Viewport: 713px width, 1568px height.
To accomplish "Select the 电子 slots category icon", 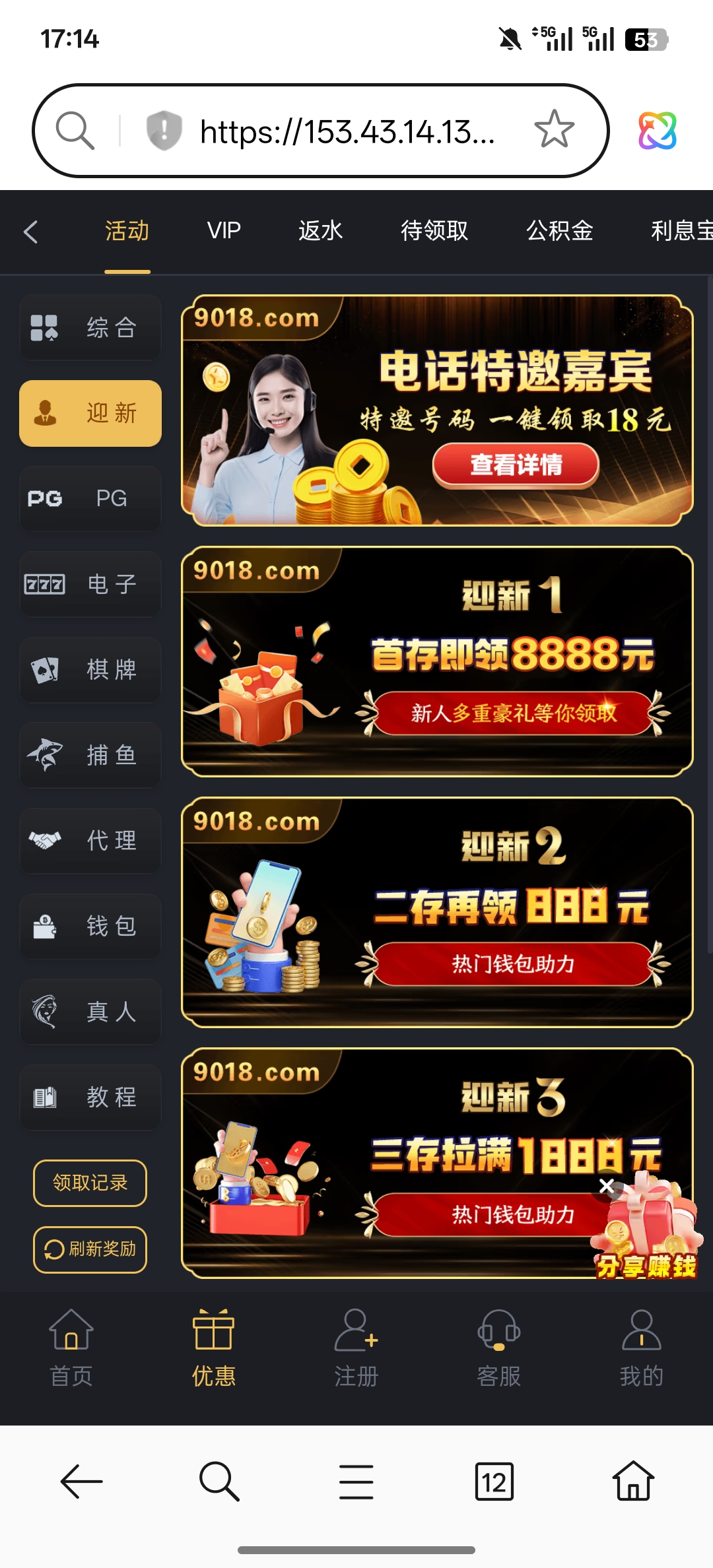I will [90, 585].
